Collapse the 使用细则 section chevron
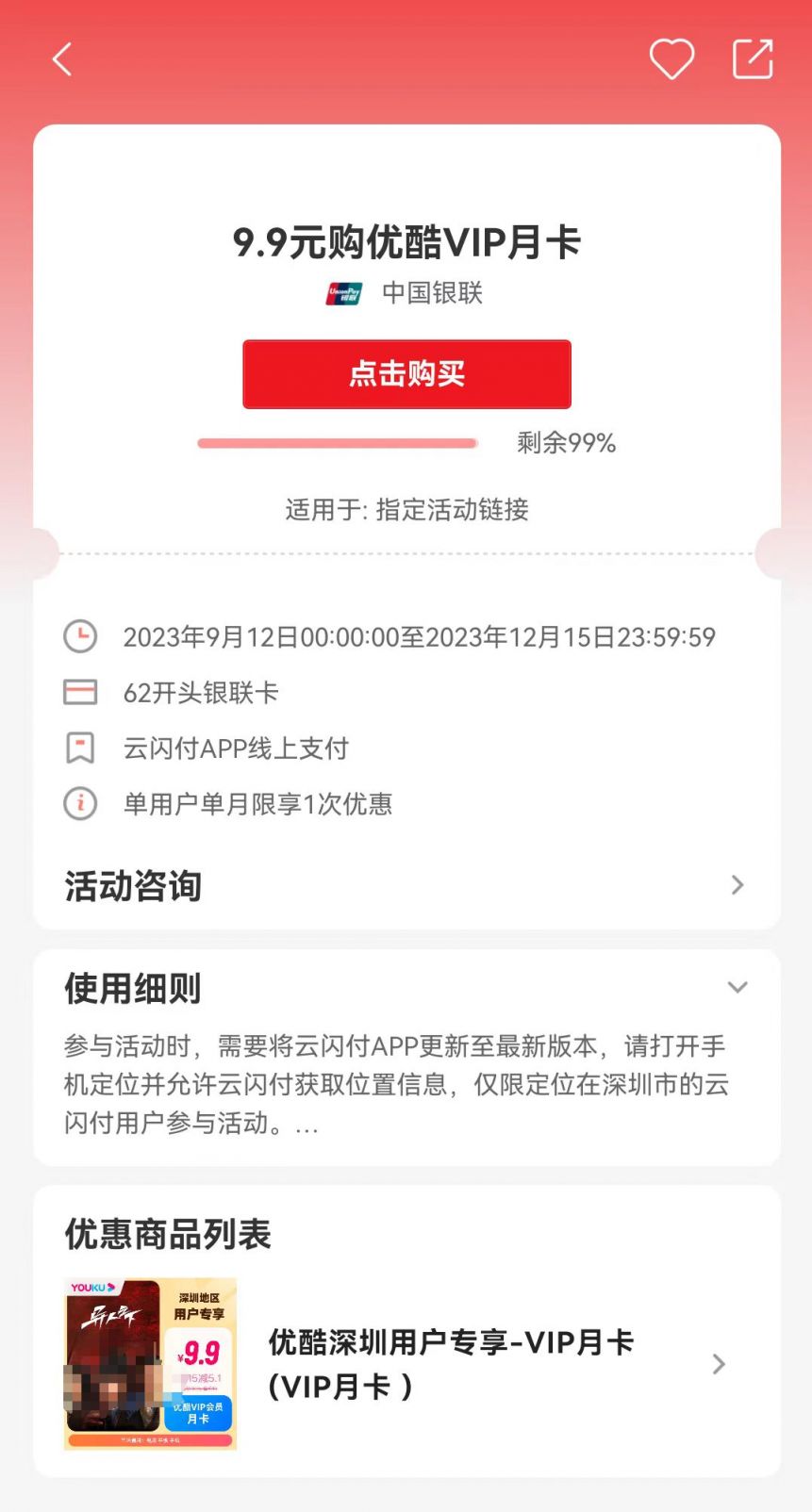The image size is (812, 1512). [737, 987]
